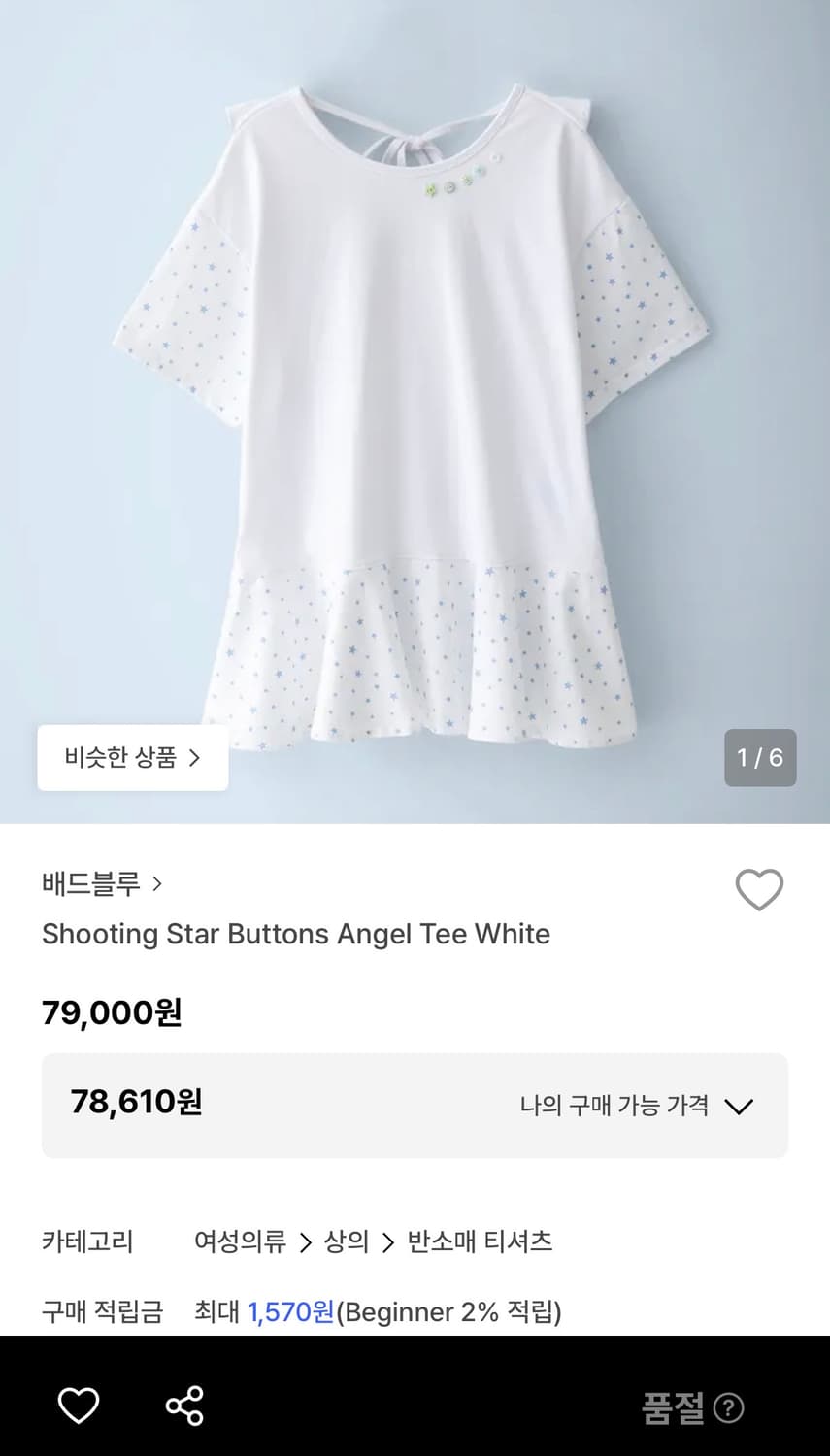Collapse the purchase price panel chevron
This screenshot has height=1456, width=830.
(x=741, y=1106)
